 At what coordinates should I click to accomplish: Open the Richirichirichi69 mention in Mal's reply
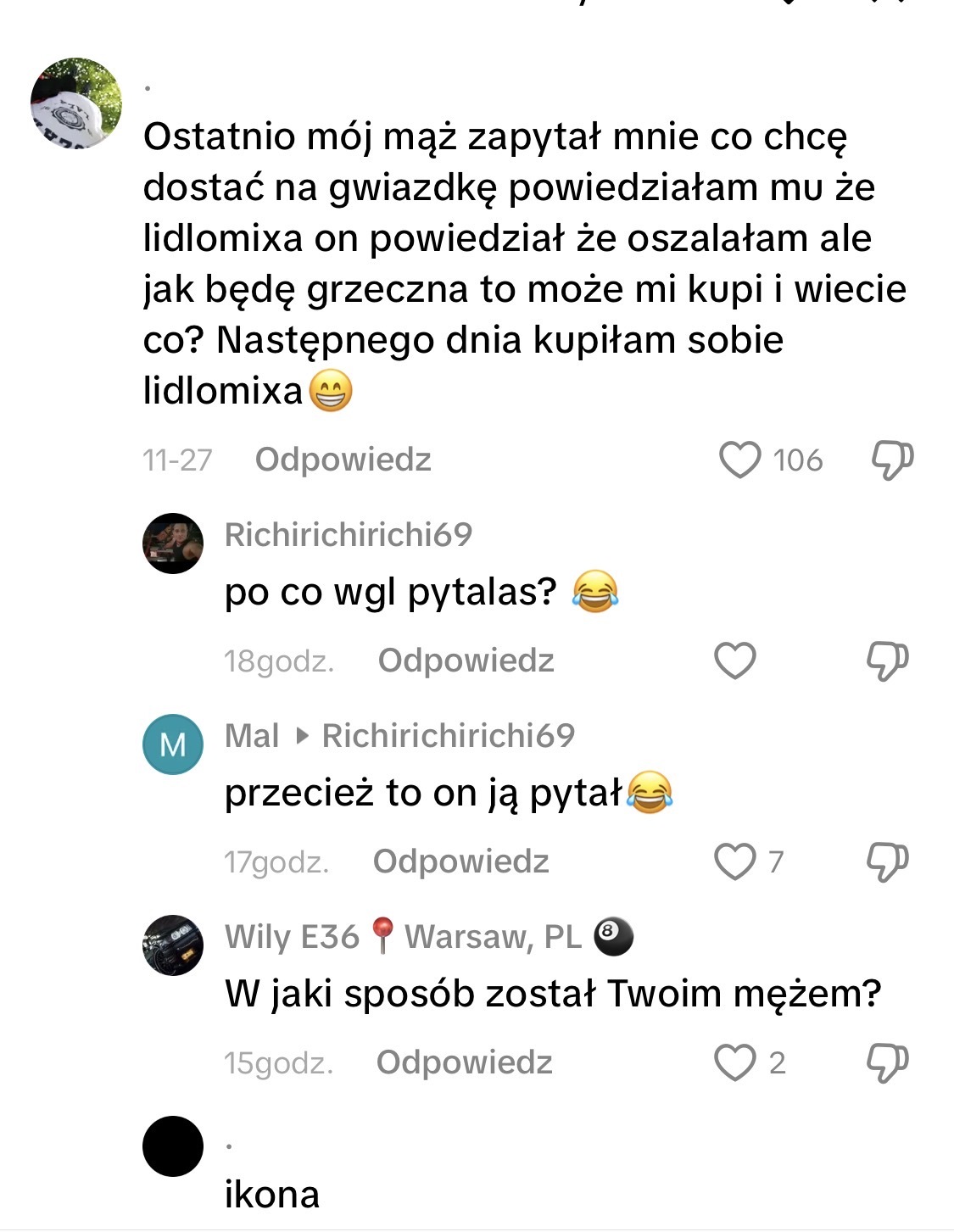pyautogui.click(x=448, y=736)
